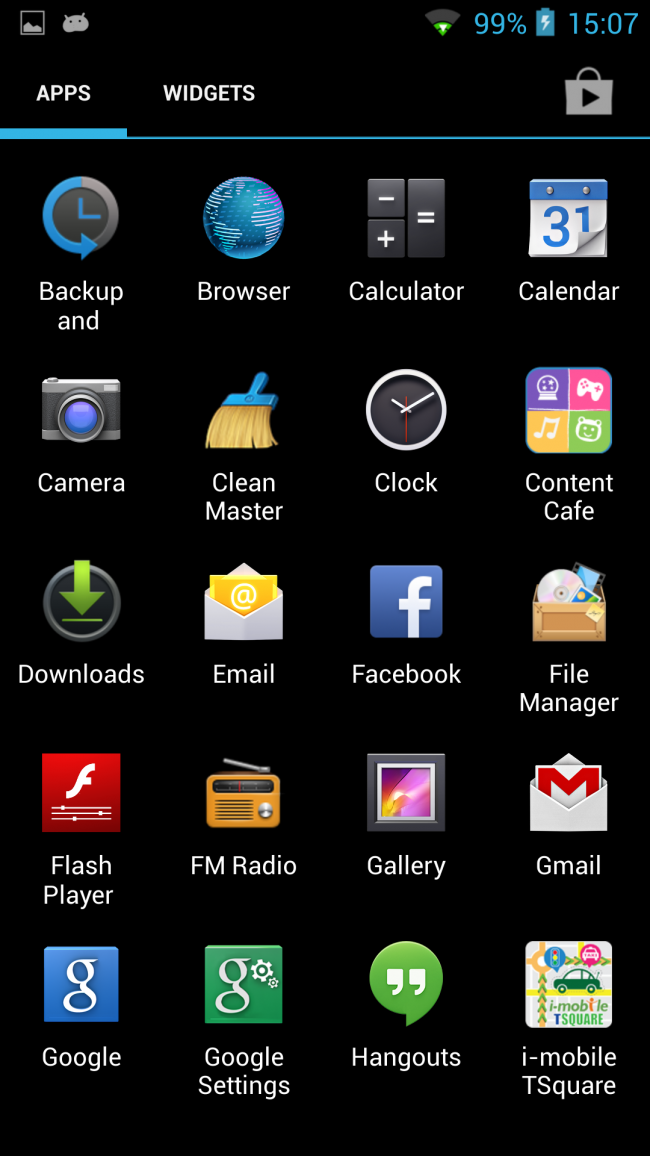Open FM Radio
The height and width of the screenshot is (1156, 650).
tap(243, 793)
